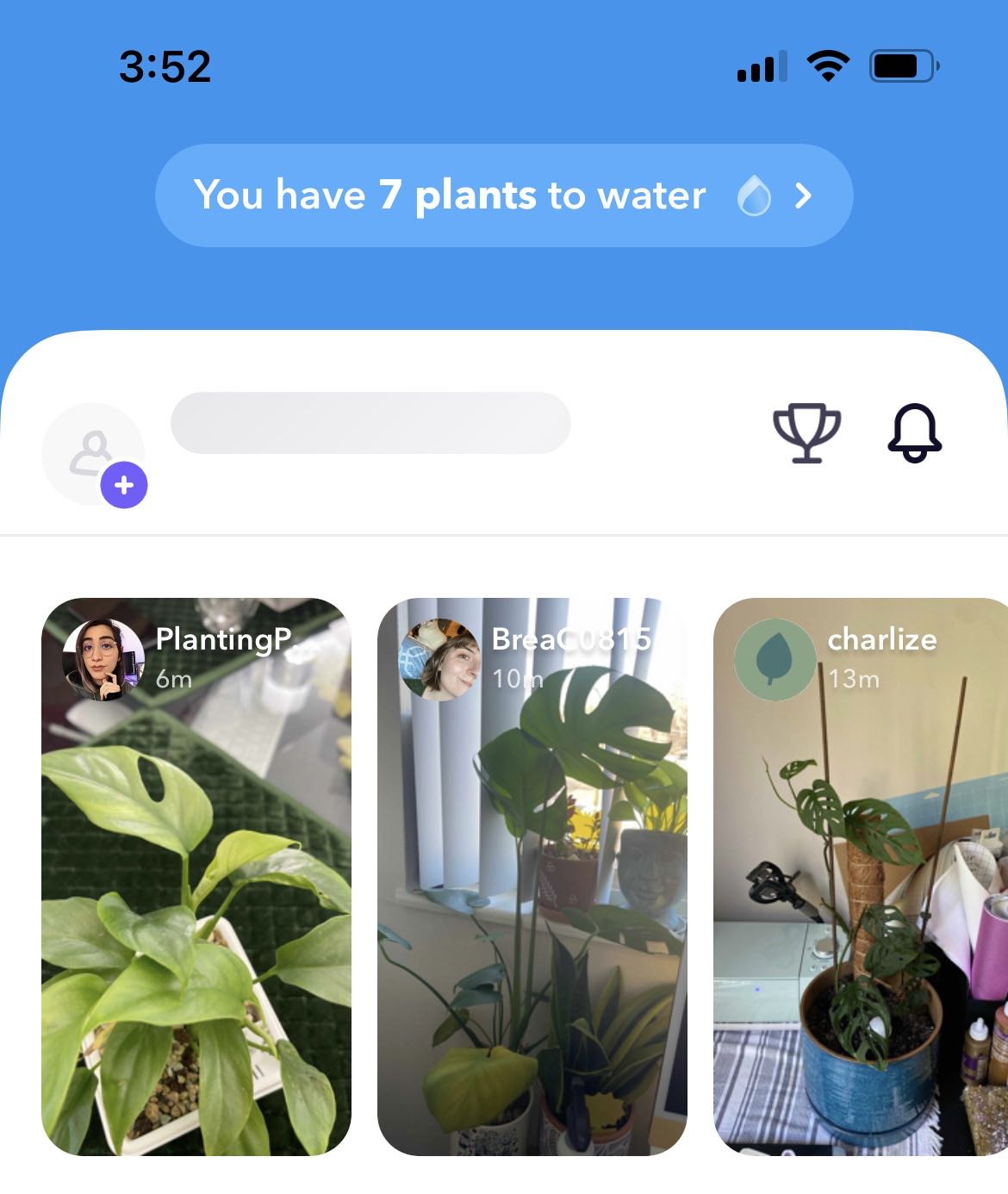View PlantingP's plant post
This screenshot has width=1008, height=1194.
tap(196, 876)
